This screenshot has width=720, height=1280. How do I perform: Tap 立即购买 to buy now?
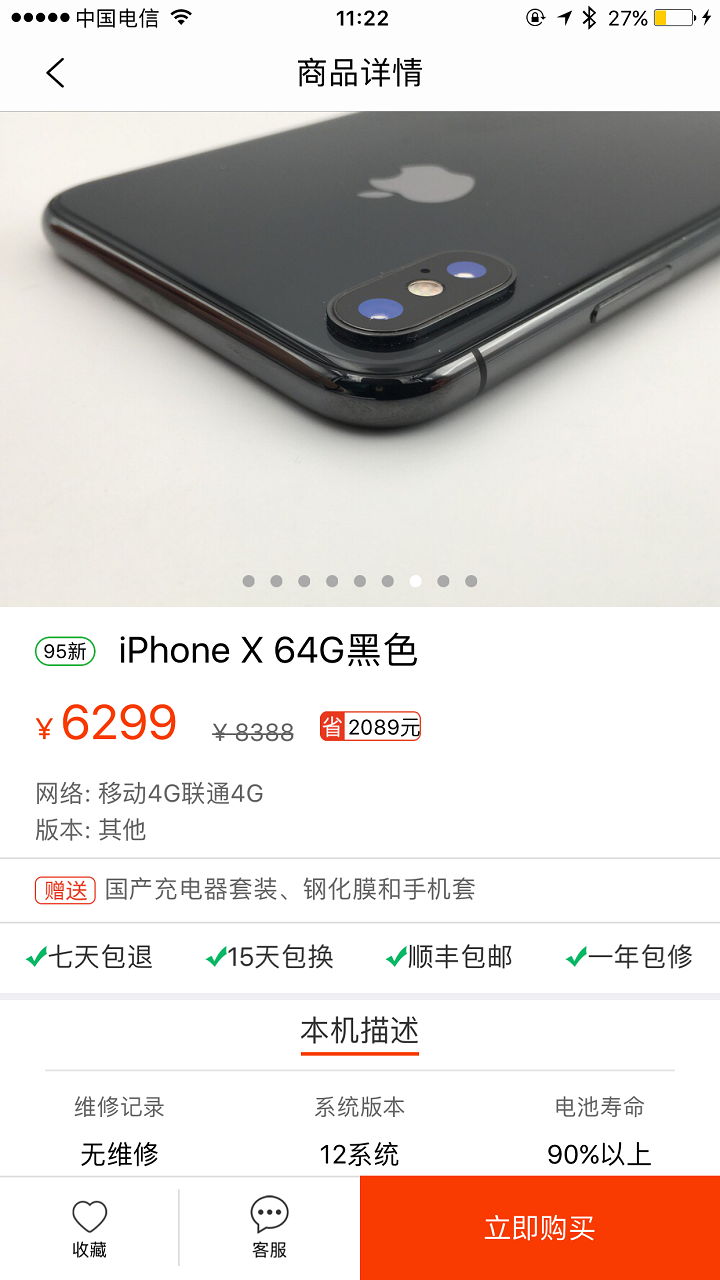pos(540,1228)
